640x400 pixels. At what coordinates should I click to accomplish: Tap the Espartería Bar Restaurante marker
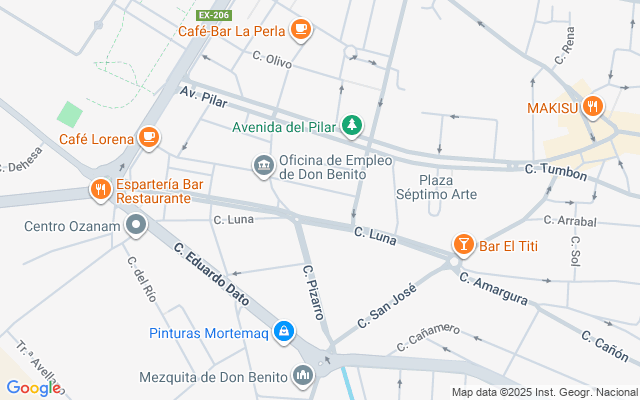[100, 189]
